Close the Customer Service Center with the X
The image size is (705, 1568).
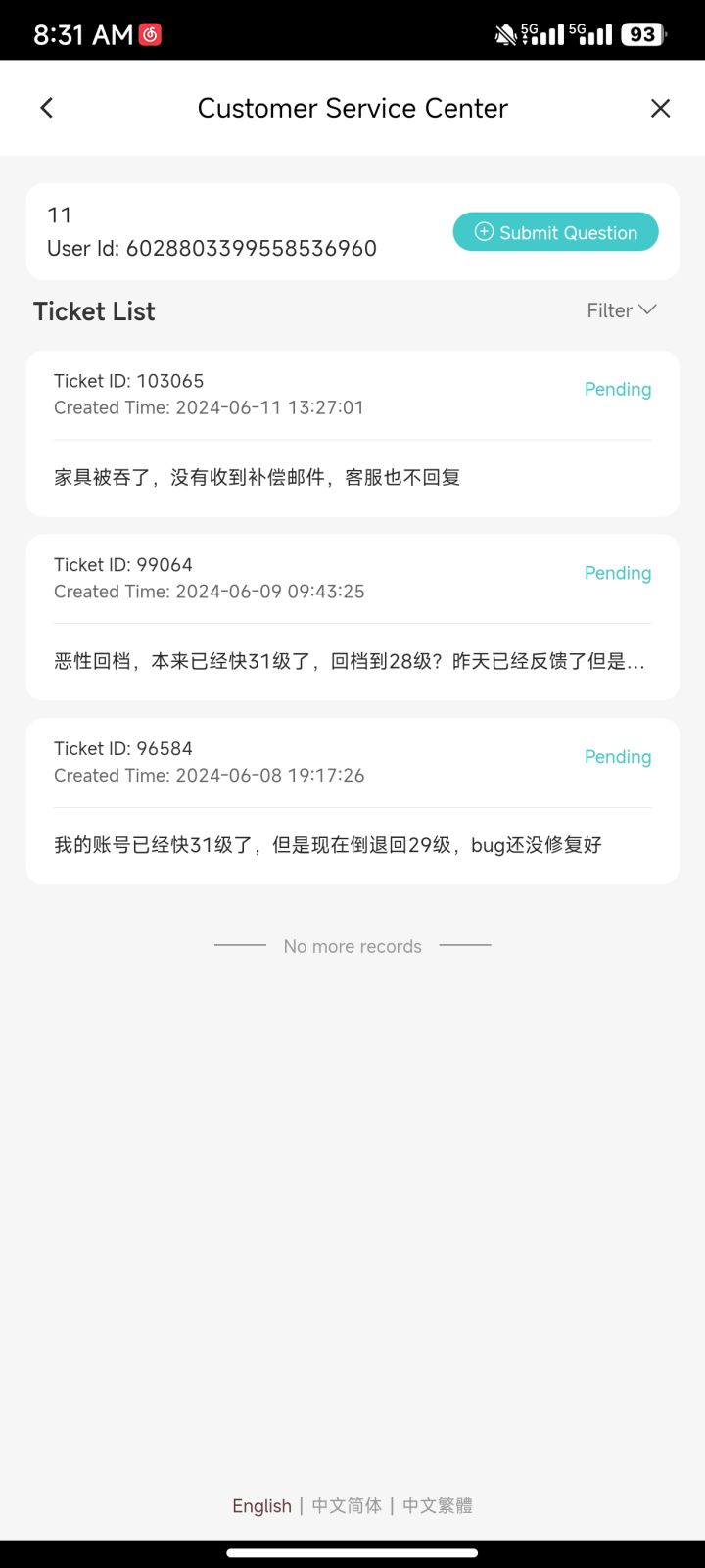[660, 108]
